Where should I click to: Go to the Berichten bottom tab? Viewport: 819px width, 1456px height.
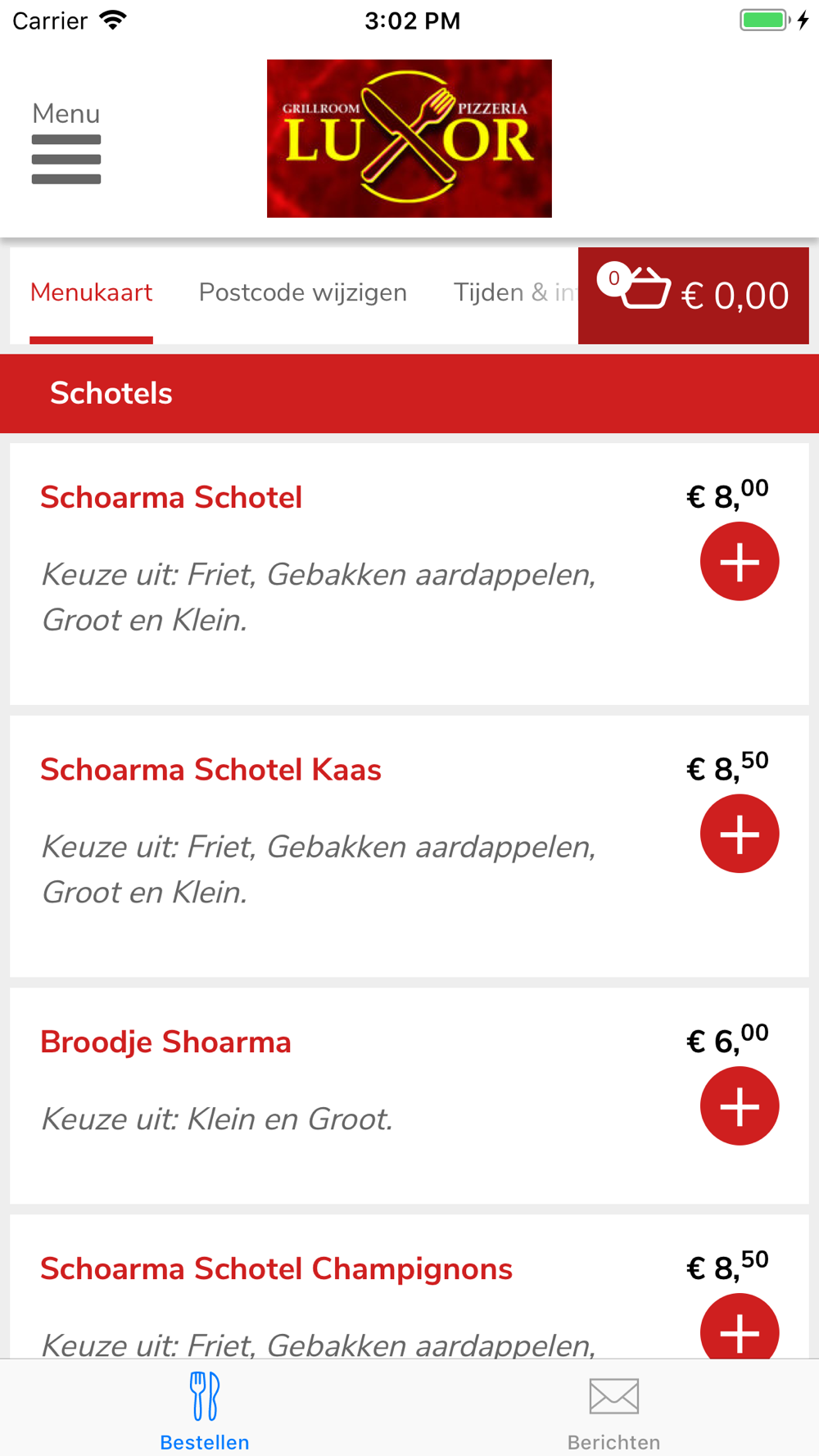(614, 1412)
